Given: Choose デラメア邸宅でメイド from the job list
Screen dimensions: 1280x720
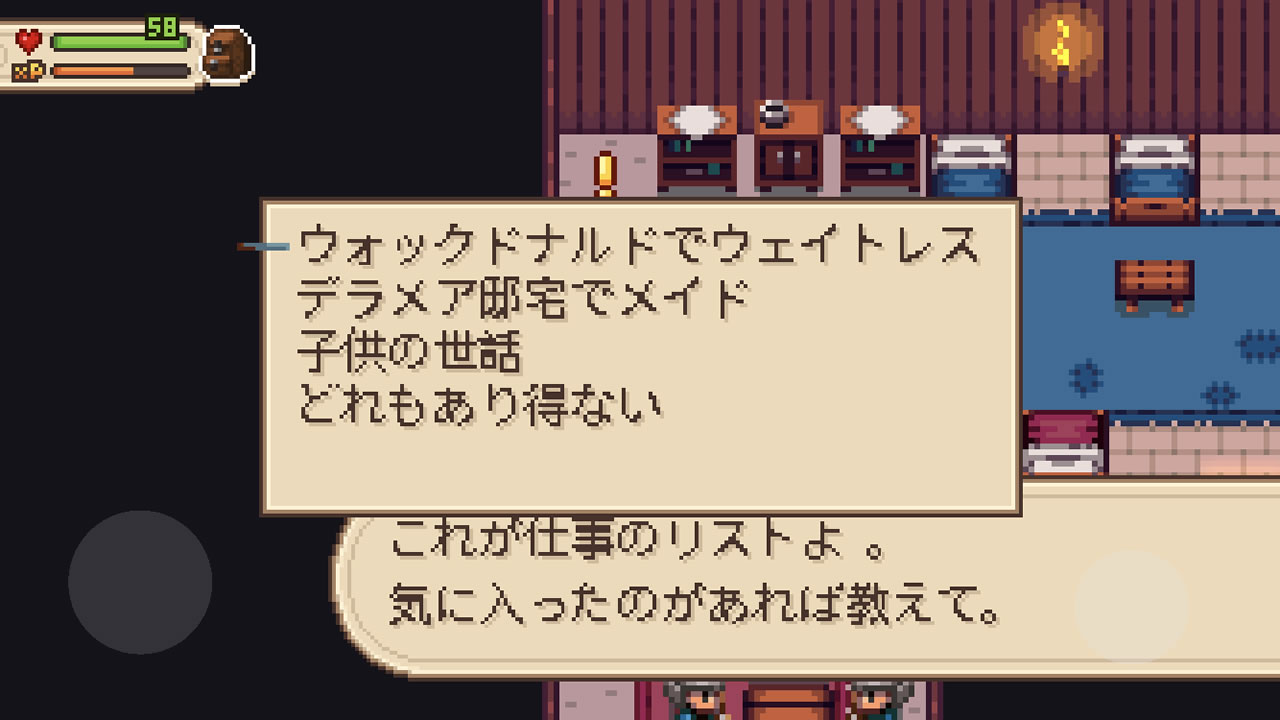Looking at the screenshot, I should 523,299.
